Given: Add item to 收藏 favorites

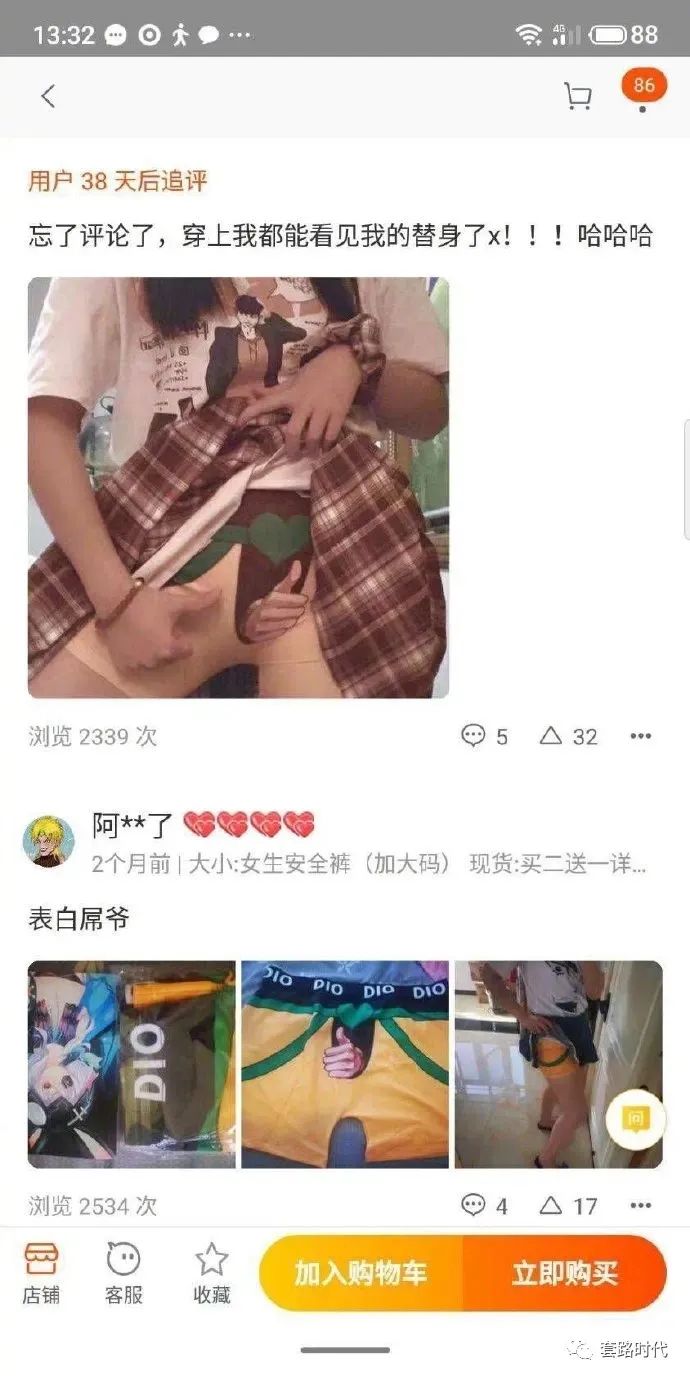Looking at the screenshot, I should (212, 1273).
